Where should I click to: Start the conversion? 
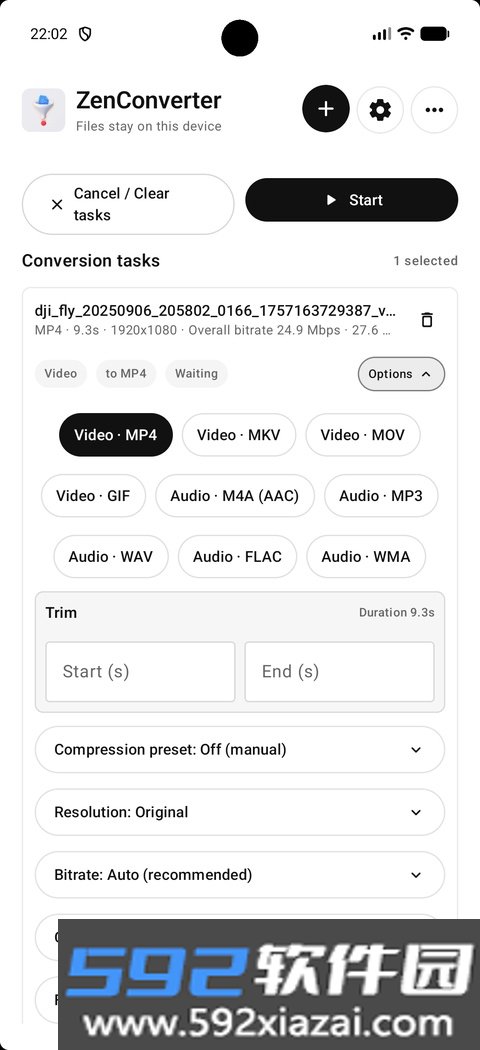[x=351, y=200]
